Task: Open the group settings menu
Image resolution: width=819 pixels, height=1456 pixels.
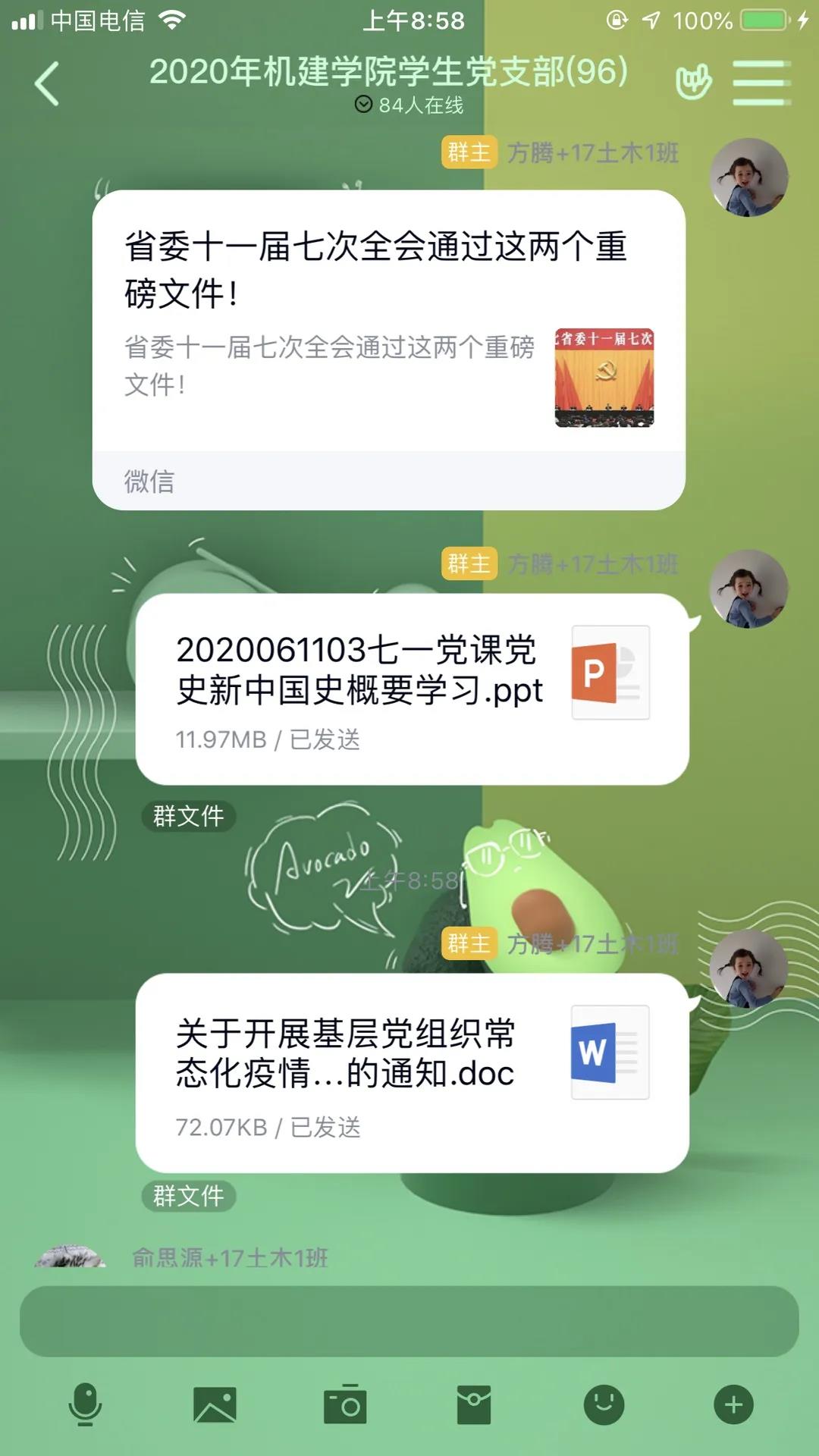Action: 761,83
